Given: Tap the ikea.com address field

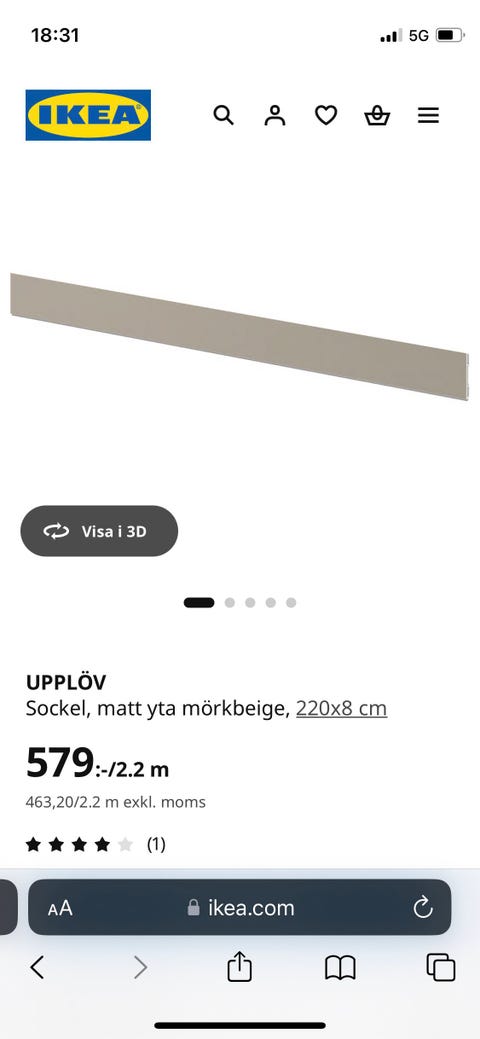Looking at the screenshot, I should coord(239,907).
